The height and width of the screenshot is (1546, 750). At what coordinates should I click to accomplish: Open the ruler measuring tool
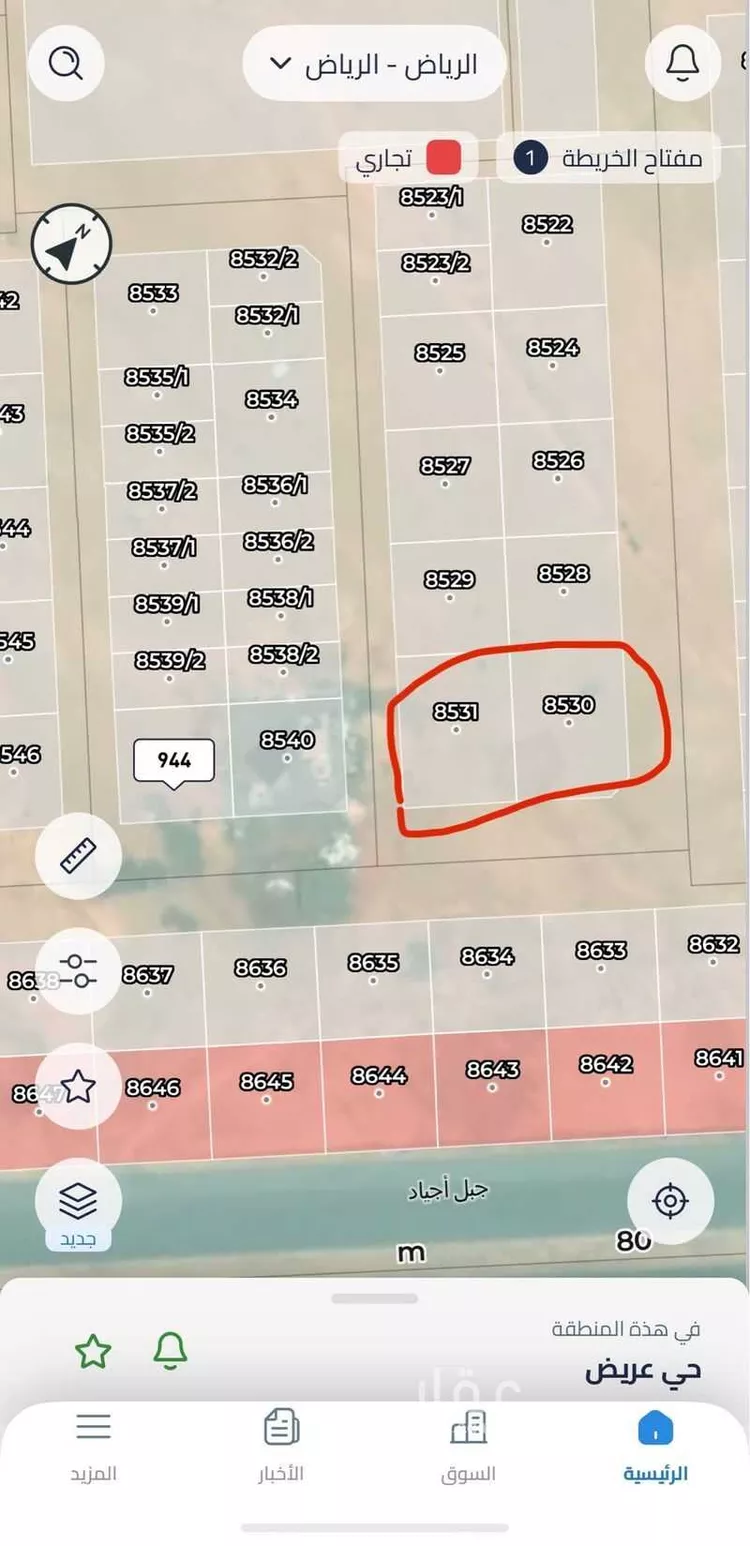point(78,857)
